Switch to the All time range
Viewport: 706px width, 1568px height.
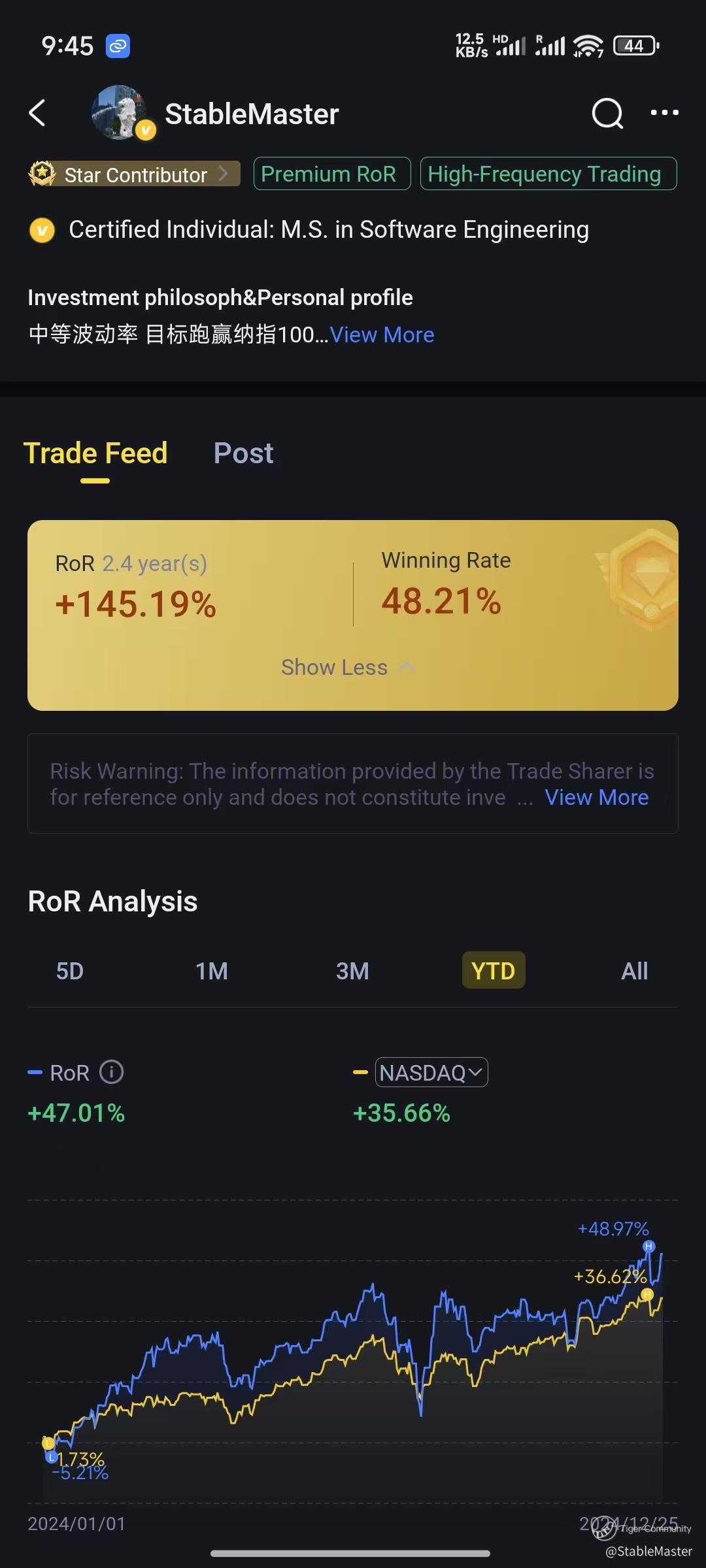click(634, 971)
